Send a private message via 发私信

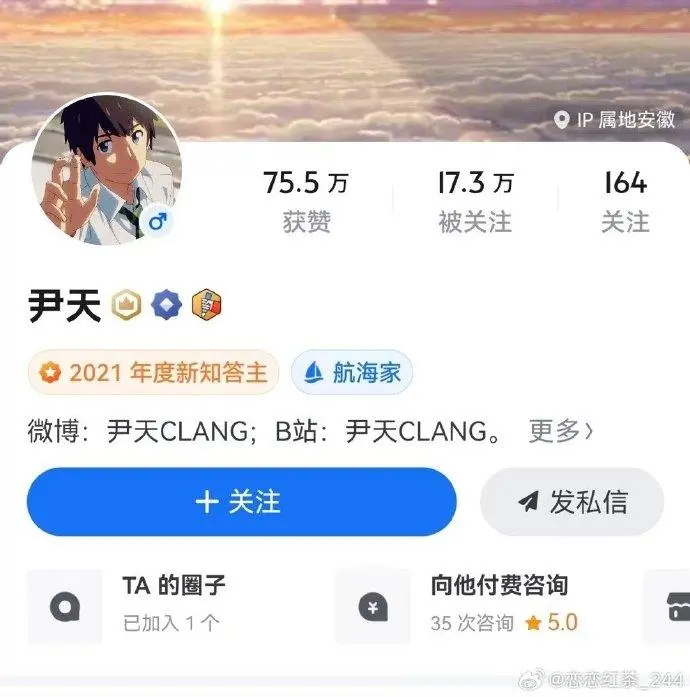tap(572, 502)
